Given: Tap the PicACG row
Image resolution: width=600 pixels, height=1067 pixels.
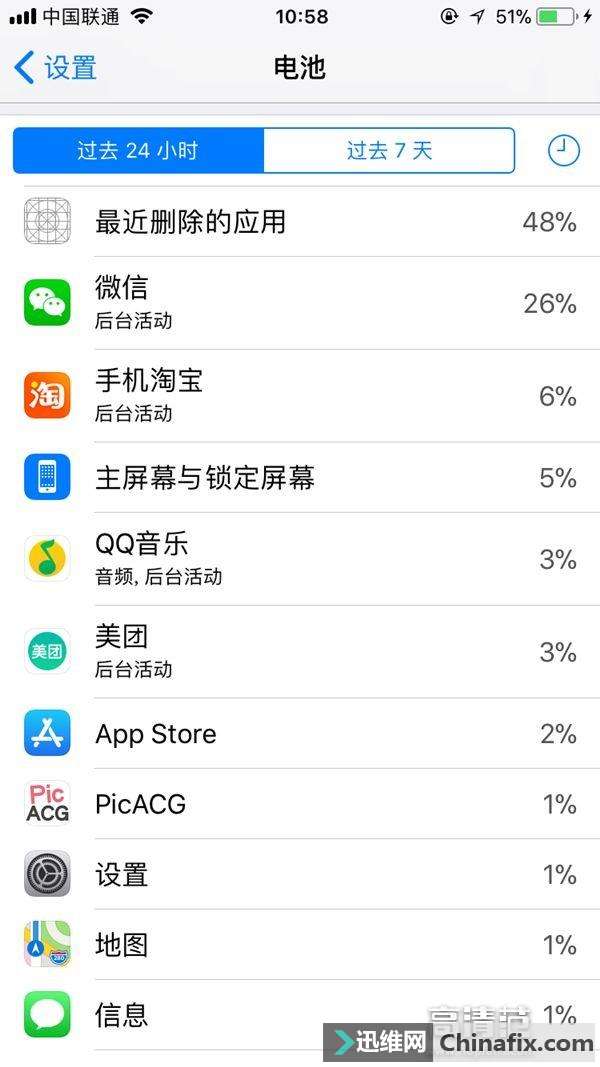Looking at the screenshot, I should pos(300,804).
